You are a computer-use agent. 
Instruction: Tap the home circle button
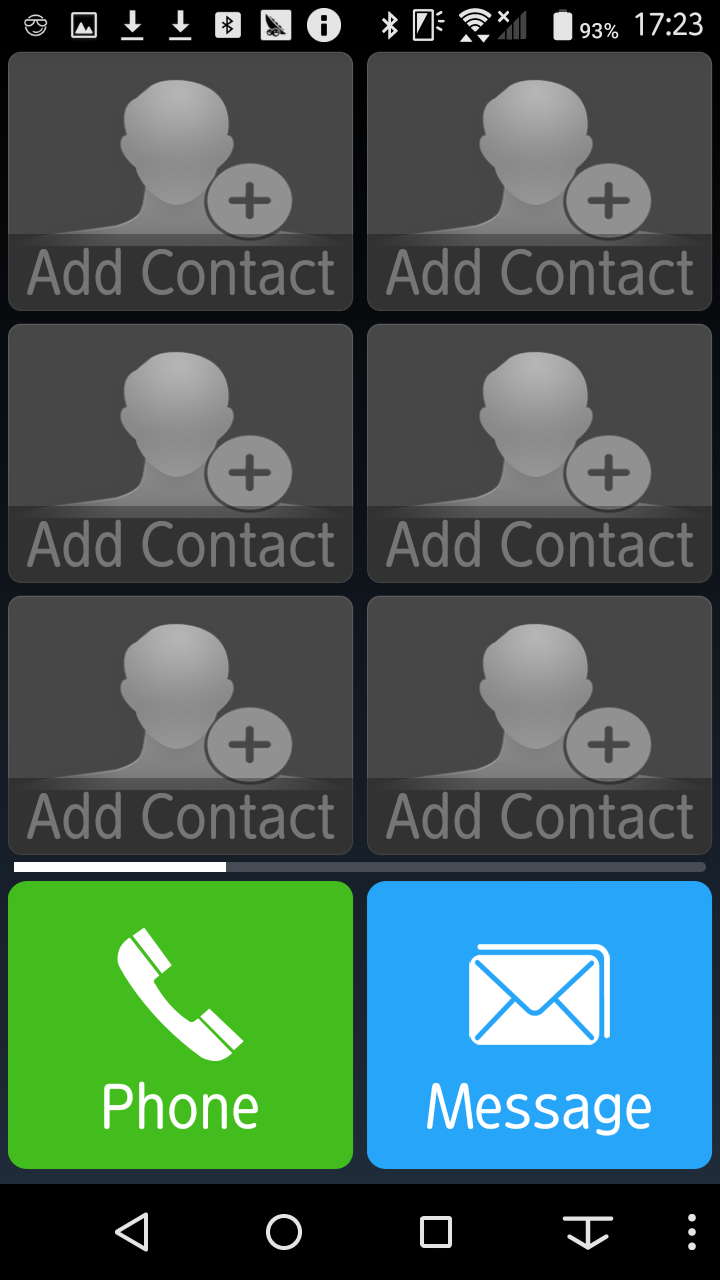tap(284, 1232)
